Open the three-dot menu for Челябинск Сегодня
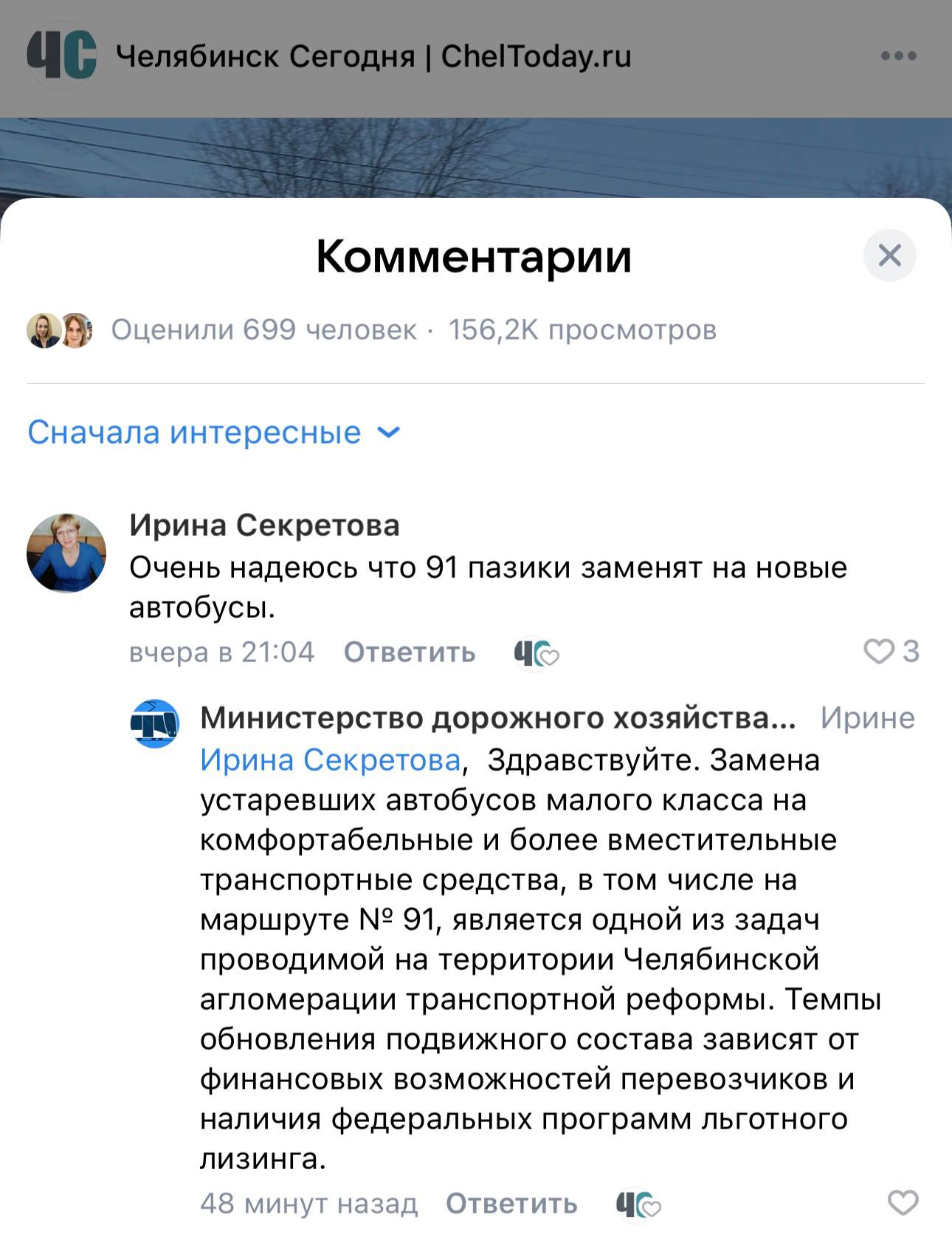Screen dimensions: 952x1240 898,56
